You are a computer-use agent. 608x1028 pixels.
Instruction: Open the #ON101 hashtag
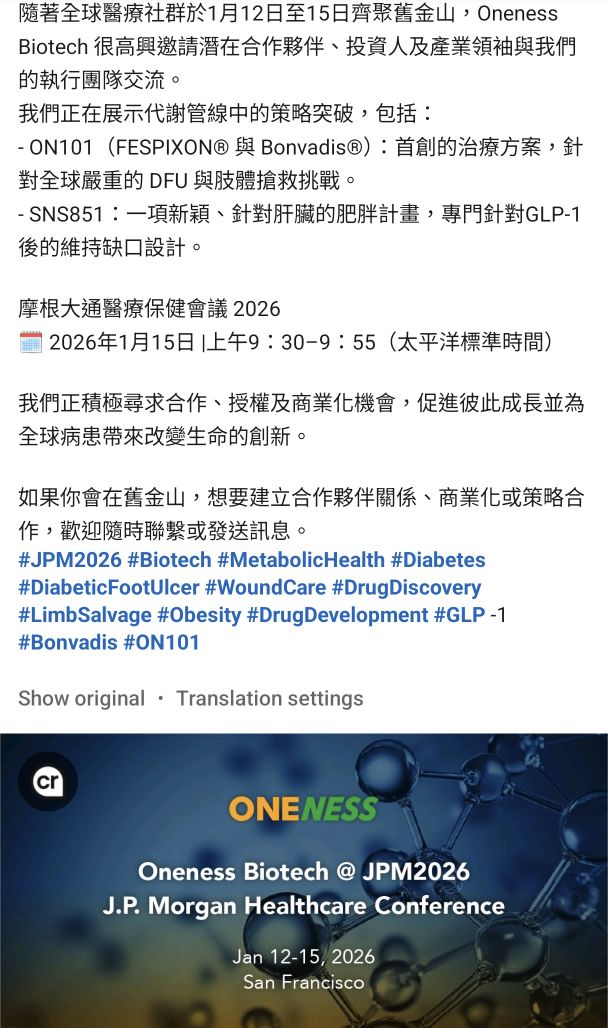pyautogui.click(x=161, y=642)
